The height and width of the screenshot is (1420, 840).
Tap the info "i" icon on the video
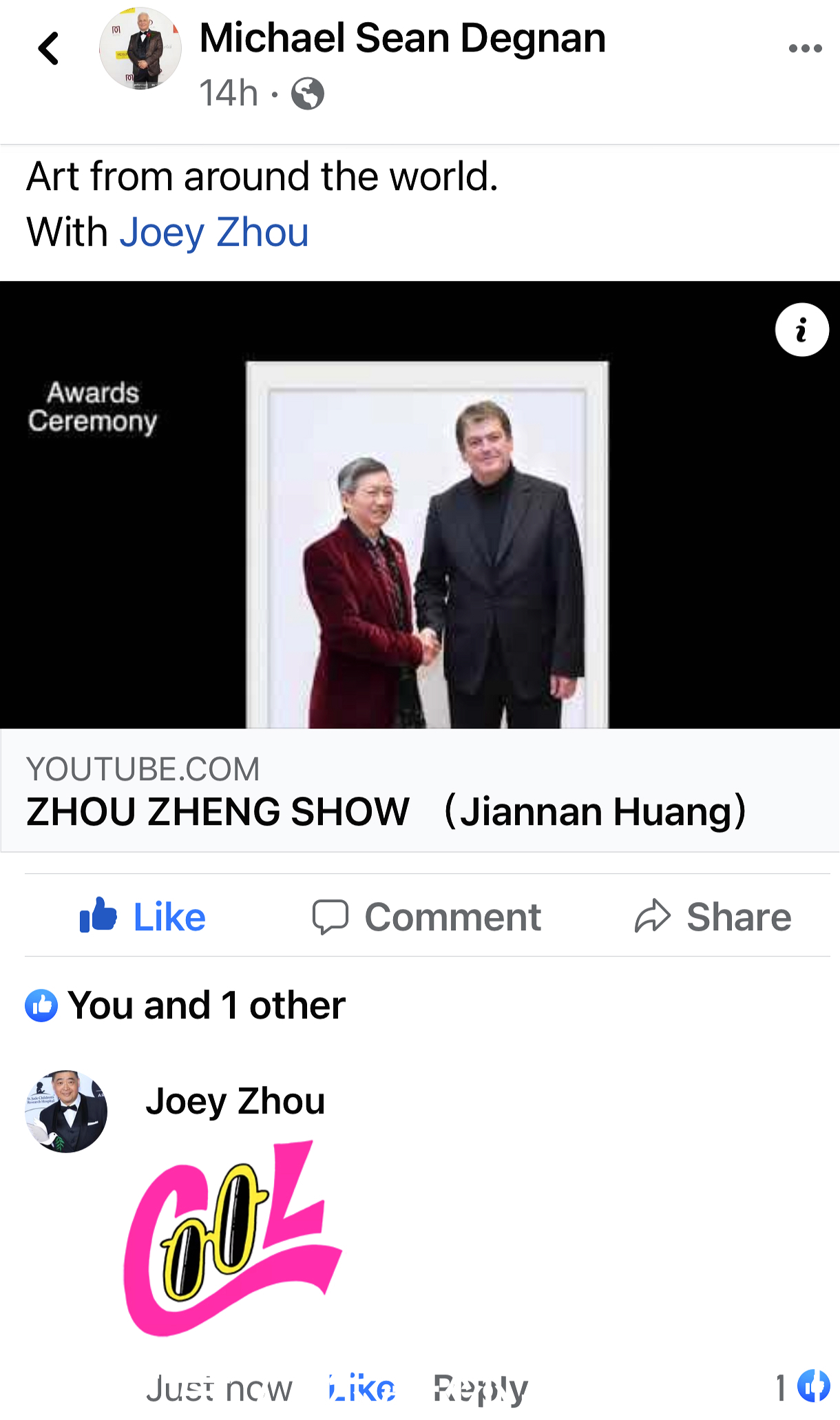801,331
